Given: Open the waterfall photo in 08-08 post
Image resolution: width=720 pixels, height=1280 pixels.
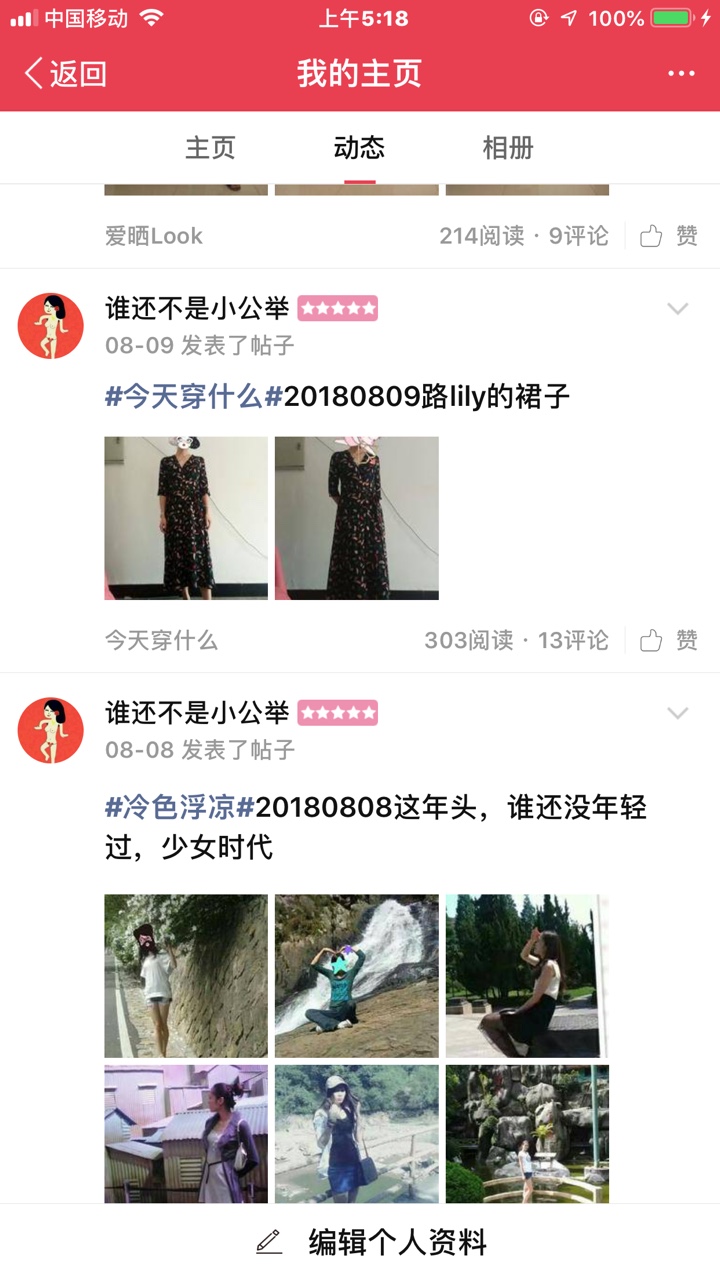Looking at the screenshot, I should click(357, 976).
